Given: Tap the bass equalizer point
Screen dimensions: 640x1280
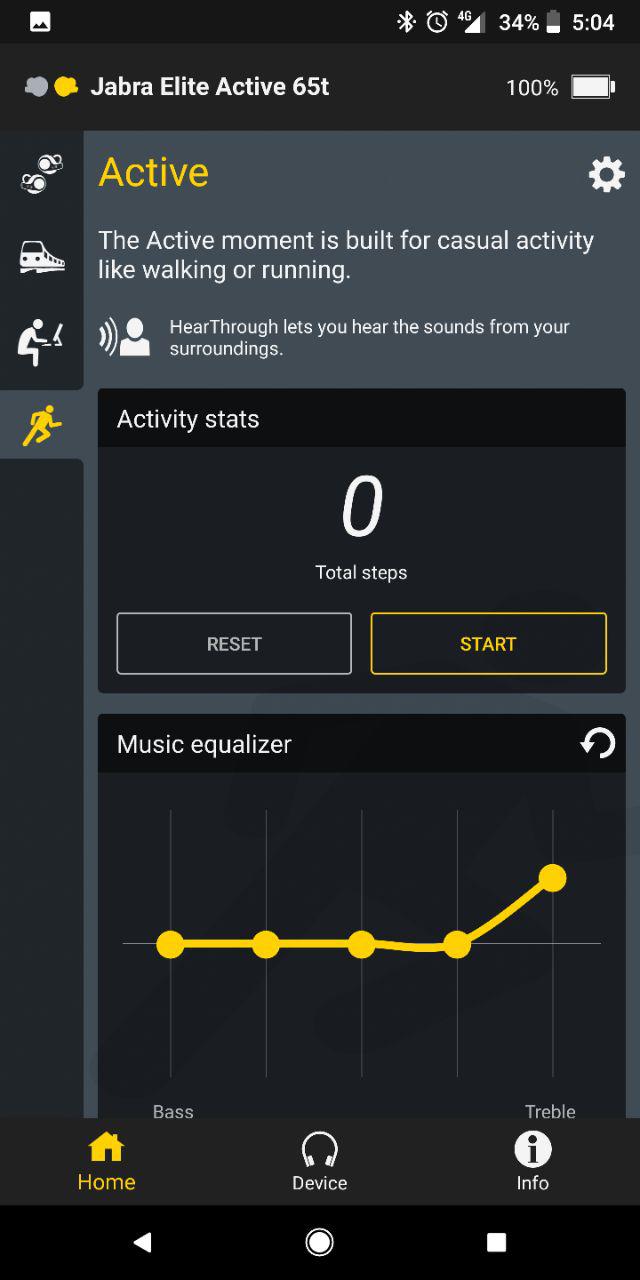Looking at the screenshot, I should click(170, 944).
